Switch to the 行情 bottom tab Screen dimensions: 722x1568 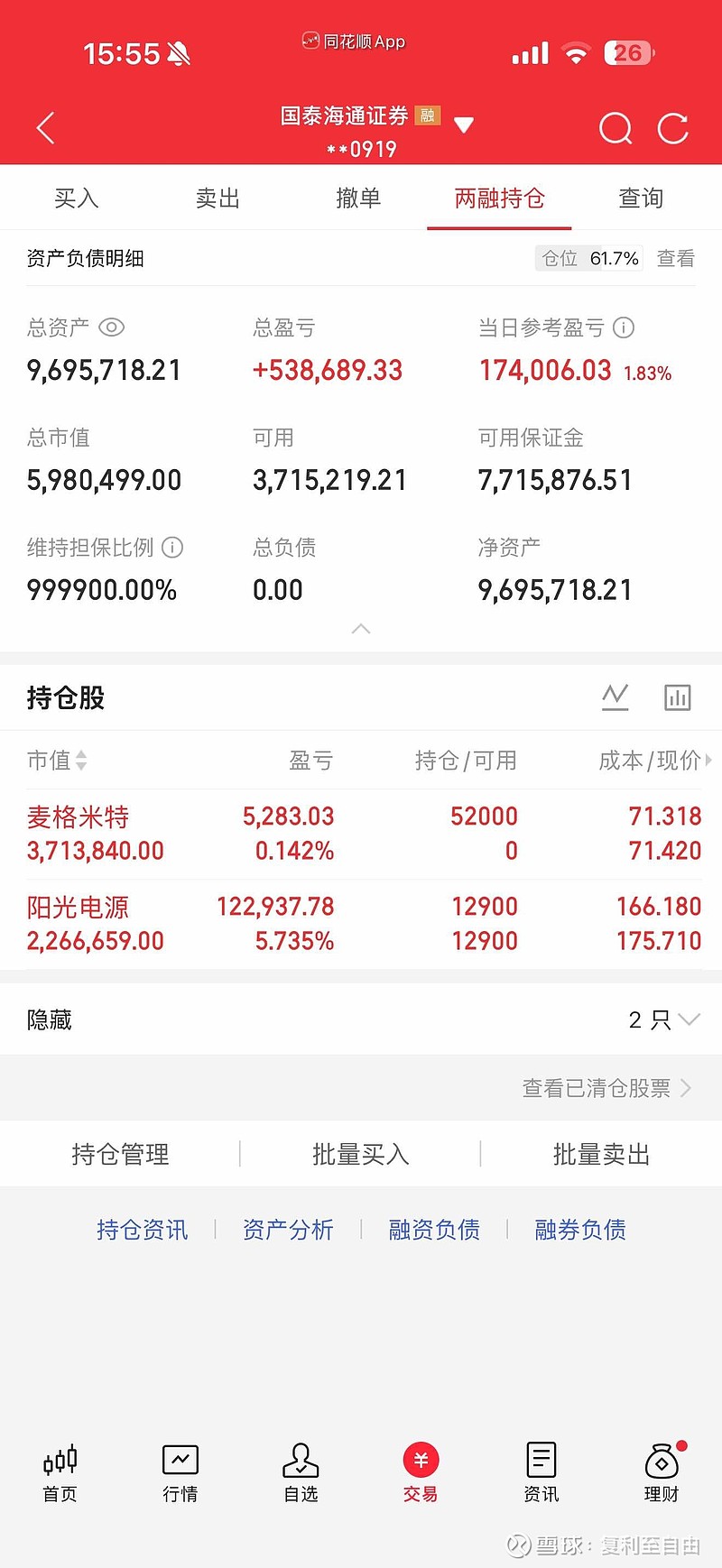pyautogui.click(x=180, y=1472)
